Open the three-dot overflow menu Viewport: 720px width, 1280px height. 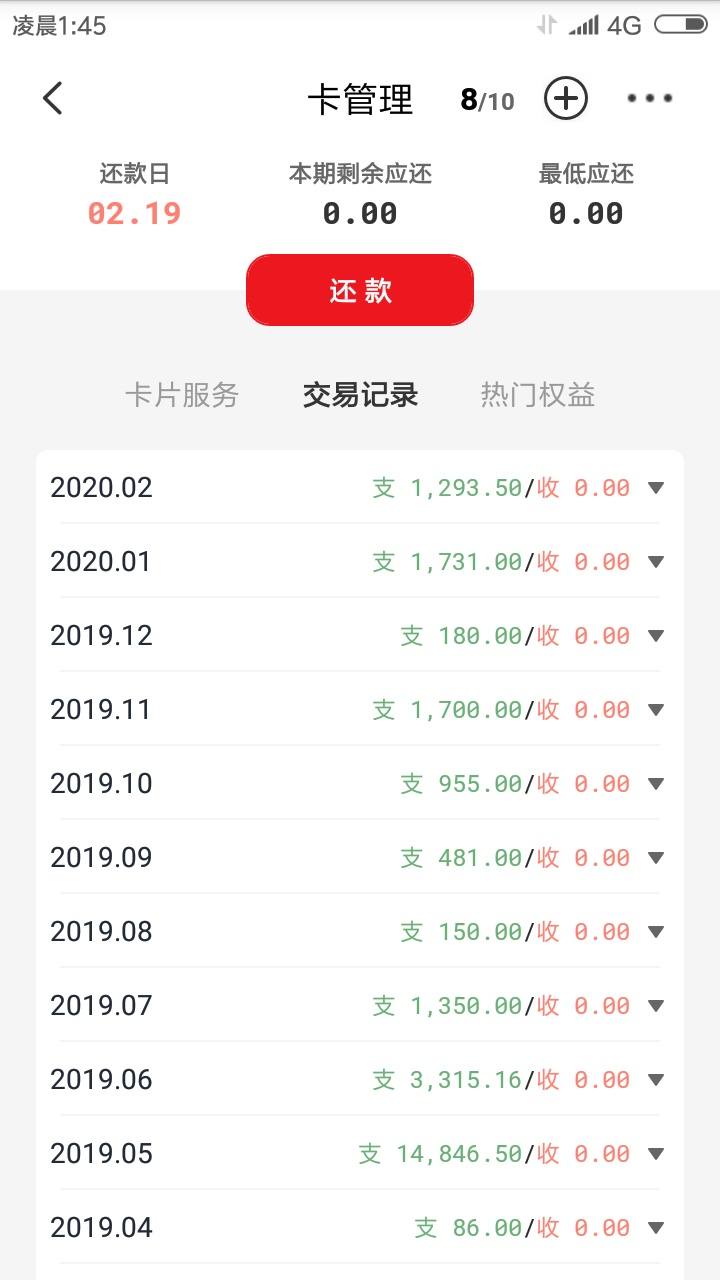pyautogui.click(x=650, y=98)
